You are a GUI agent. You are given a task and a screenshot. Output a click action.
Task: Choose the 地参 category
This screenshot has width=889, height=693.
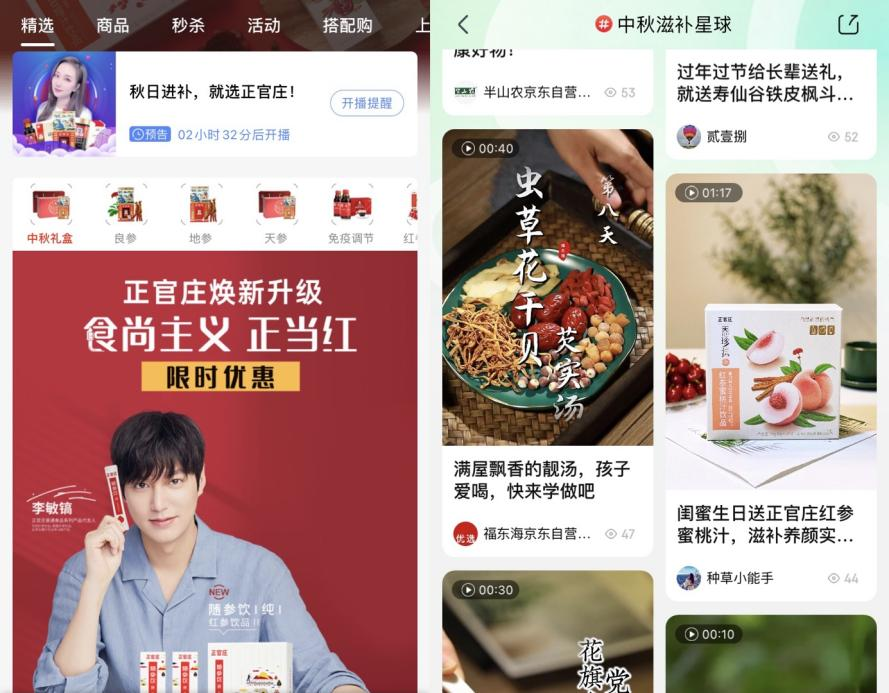pos(200,214)
